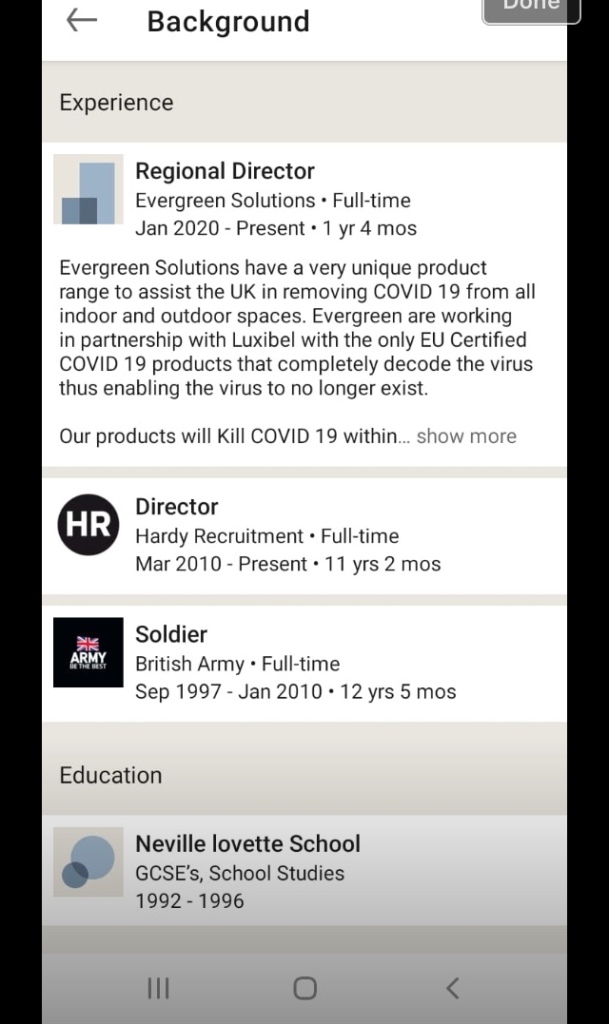609x1024 pixels.
Task: Tap the system home button
Action: 305,988
